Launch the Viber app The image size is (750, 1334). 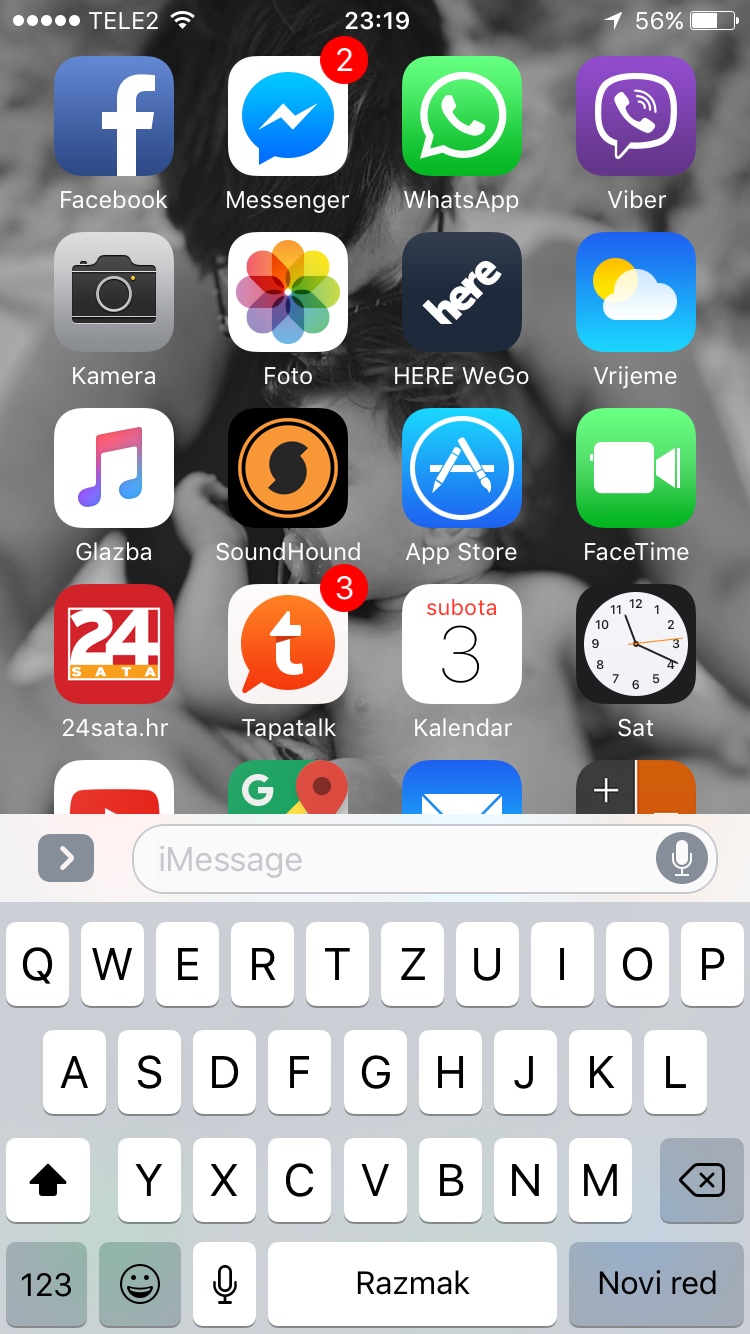click(x=635, y=116)
